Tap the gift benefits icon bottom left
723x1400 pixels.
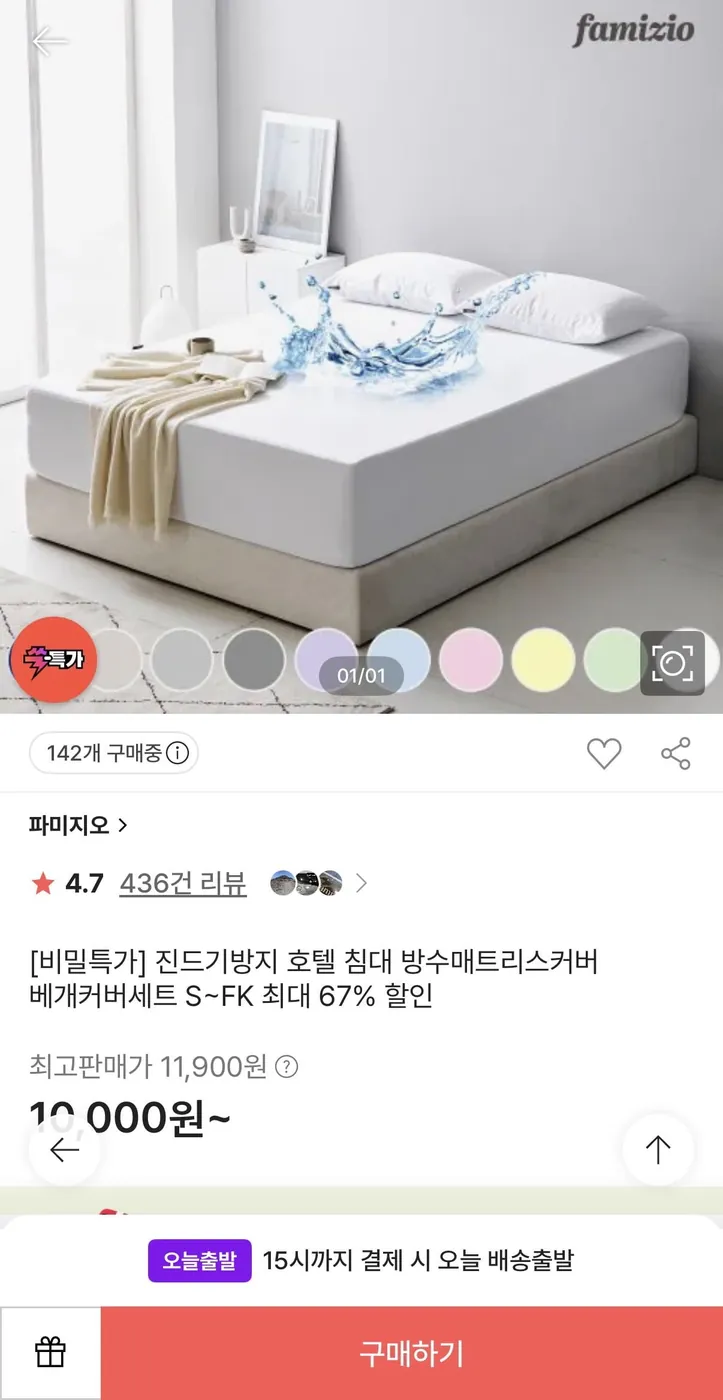click(x=52, y=1351)
